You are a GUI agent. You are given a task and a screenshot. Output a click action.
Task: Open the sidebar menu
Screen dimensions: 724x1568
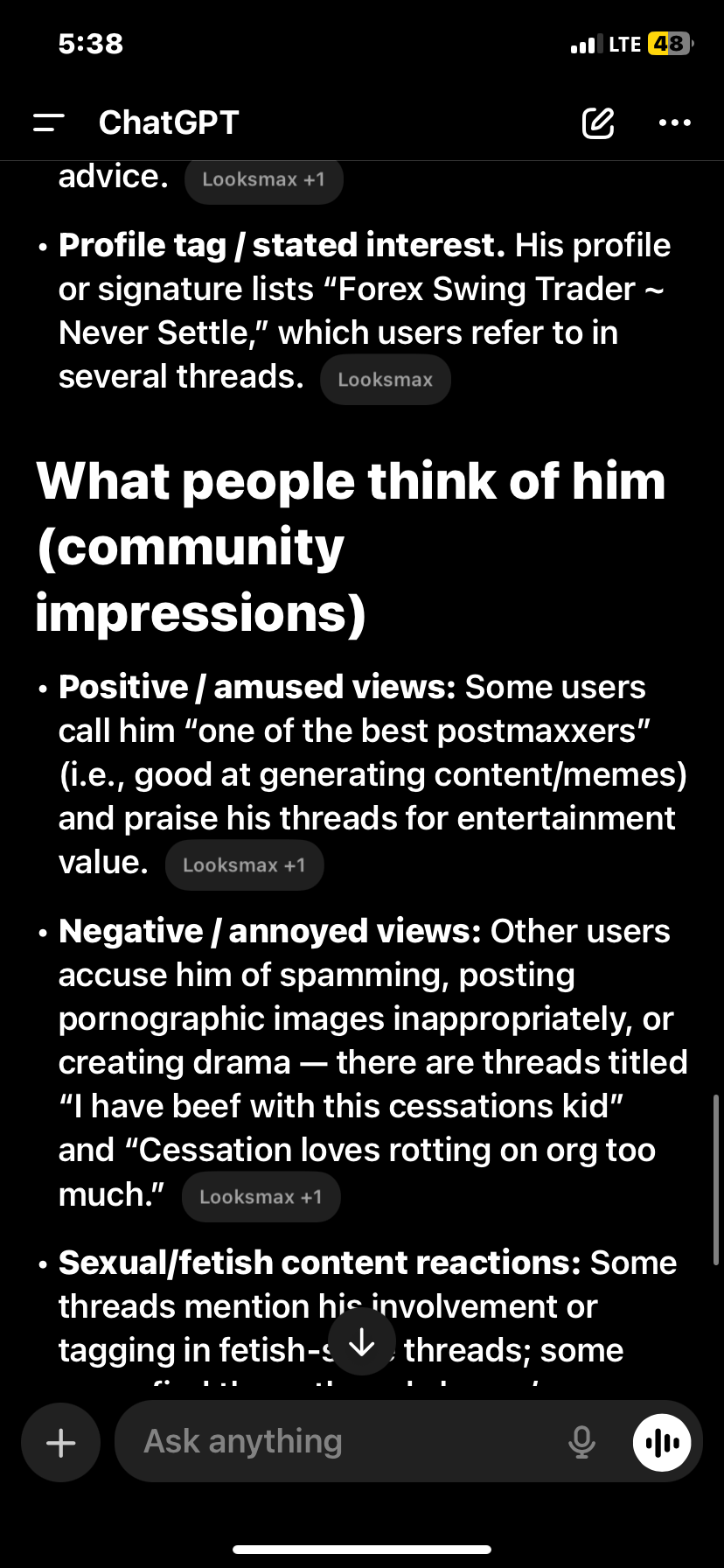pos(49,123)
